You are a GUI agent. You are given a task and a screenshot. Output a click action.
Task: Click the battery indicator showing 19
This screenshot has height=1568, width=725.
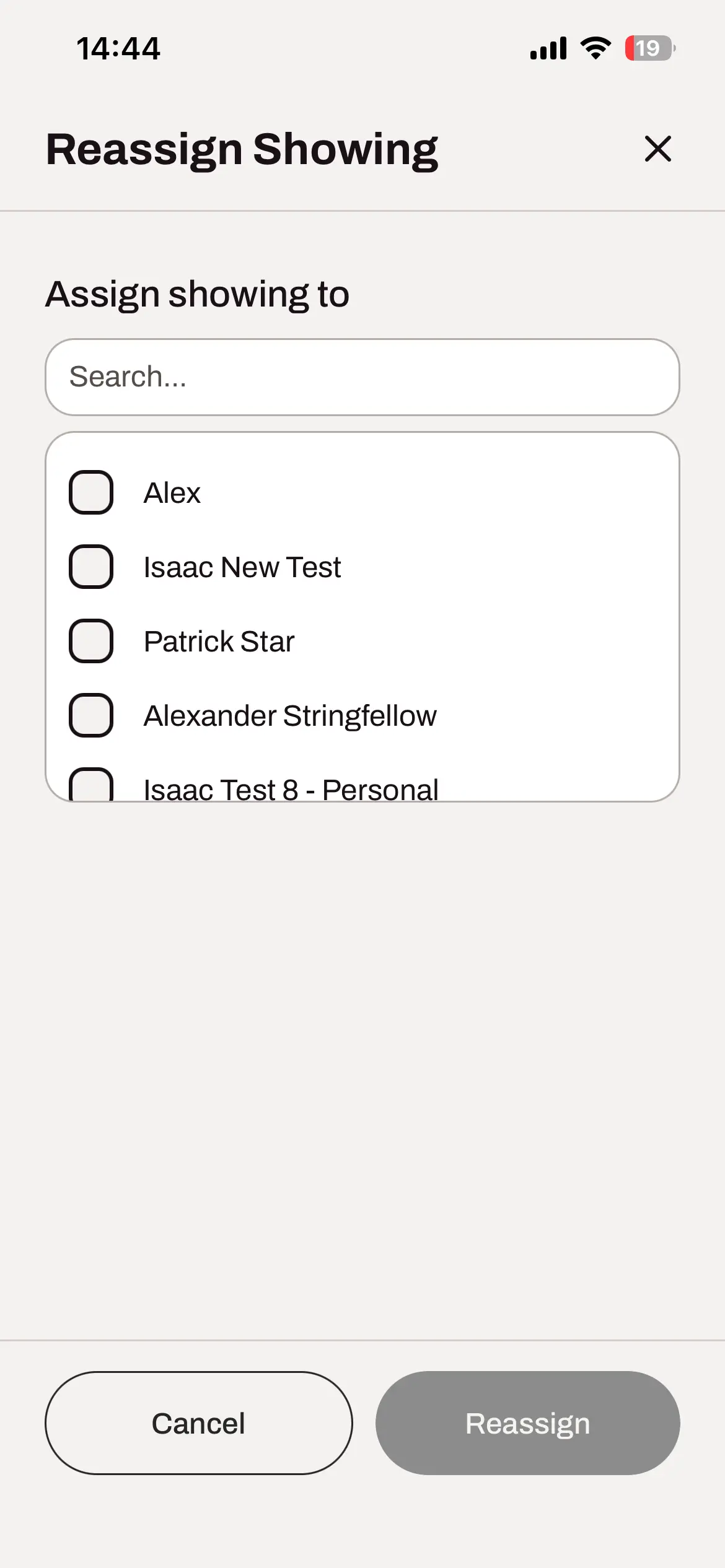[x=648, y=47]
